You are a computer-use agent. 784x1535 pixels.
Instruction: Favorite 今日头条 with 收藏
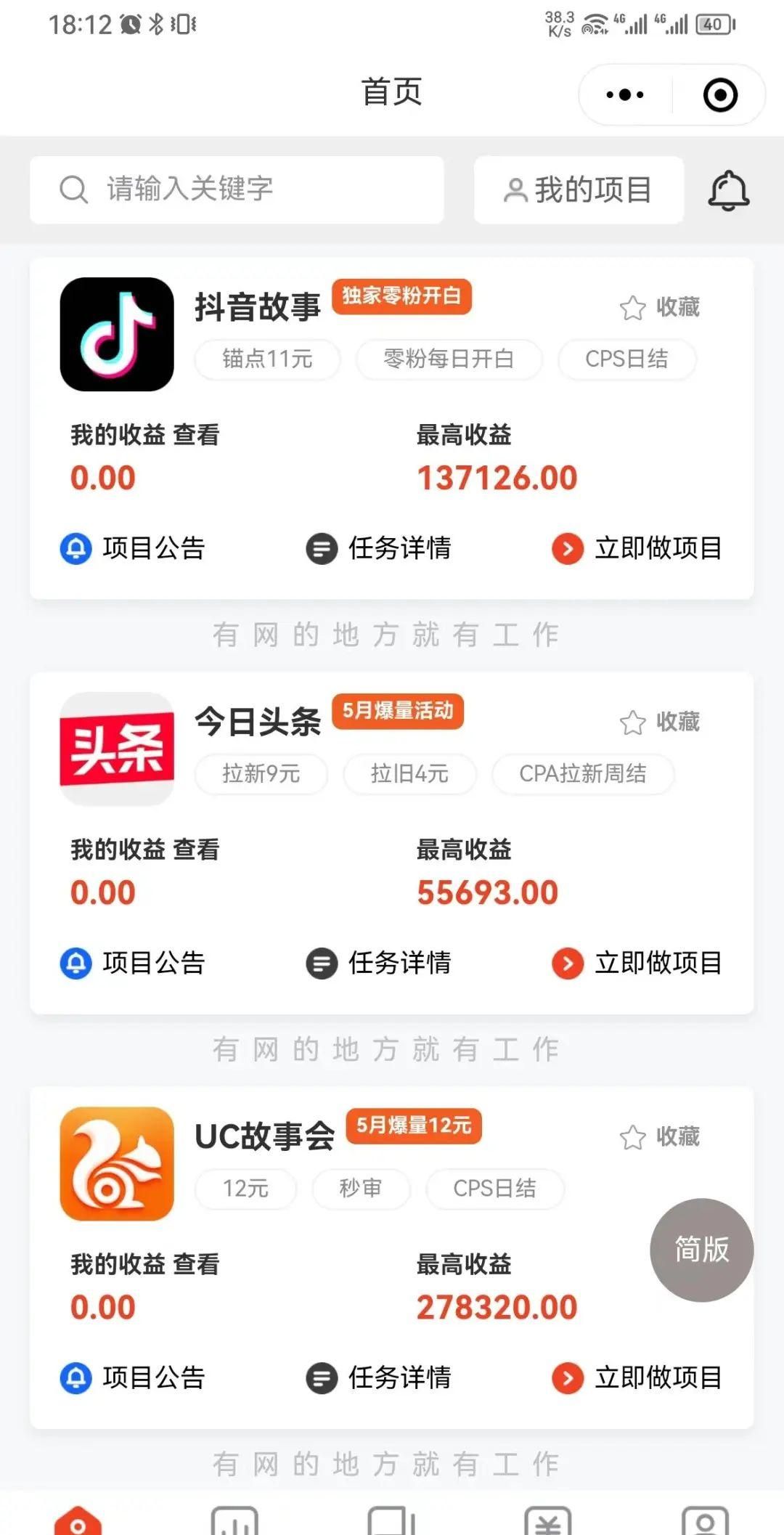coord(660,722)
